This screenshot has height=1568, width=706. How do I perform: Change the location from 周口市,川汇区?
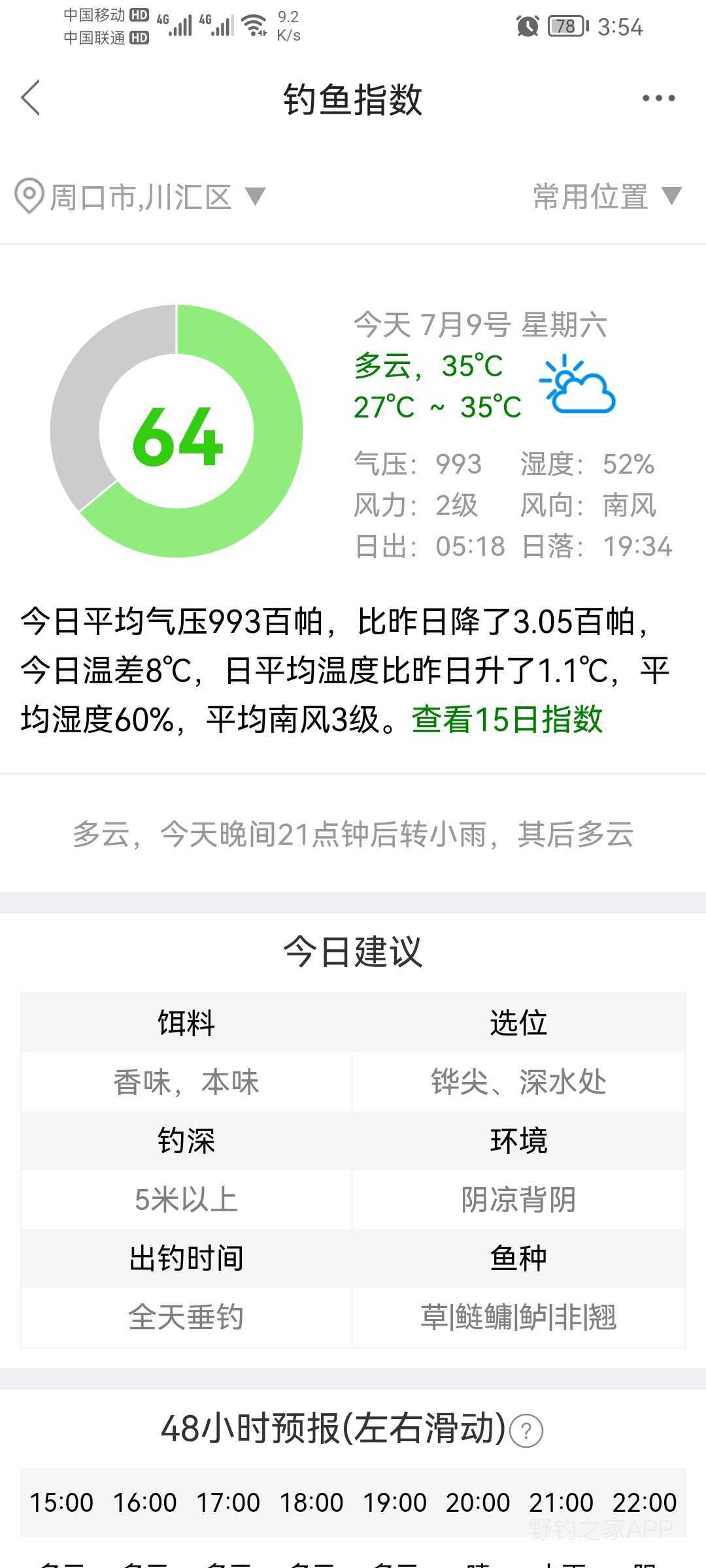click(141, 197)
